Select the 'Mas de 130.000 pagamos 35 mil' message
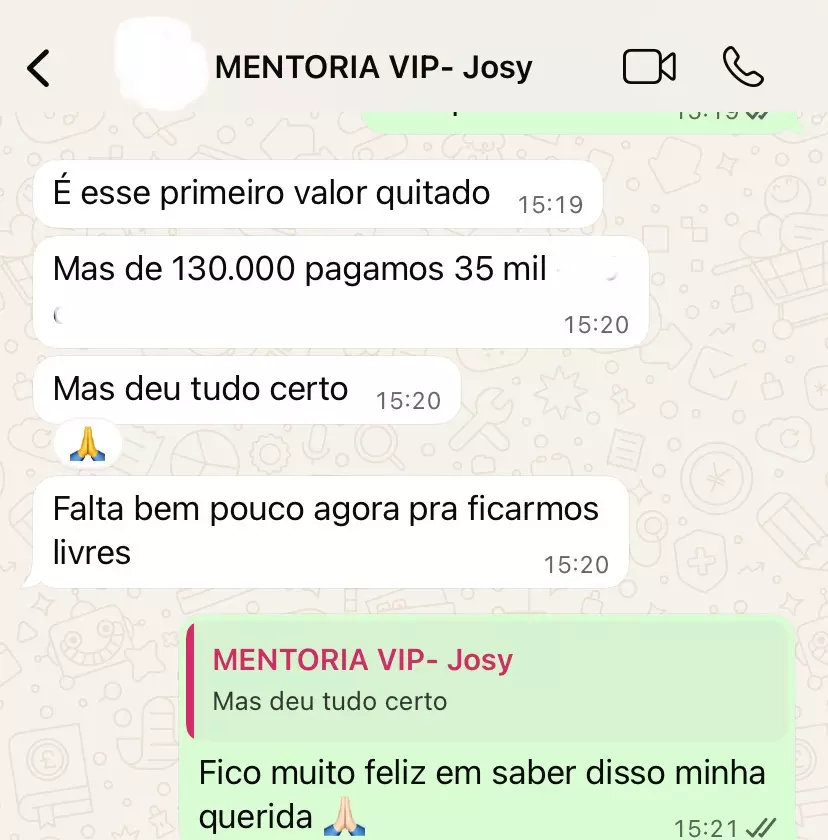 (300, 268)
